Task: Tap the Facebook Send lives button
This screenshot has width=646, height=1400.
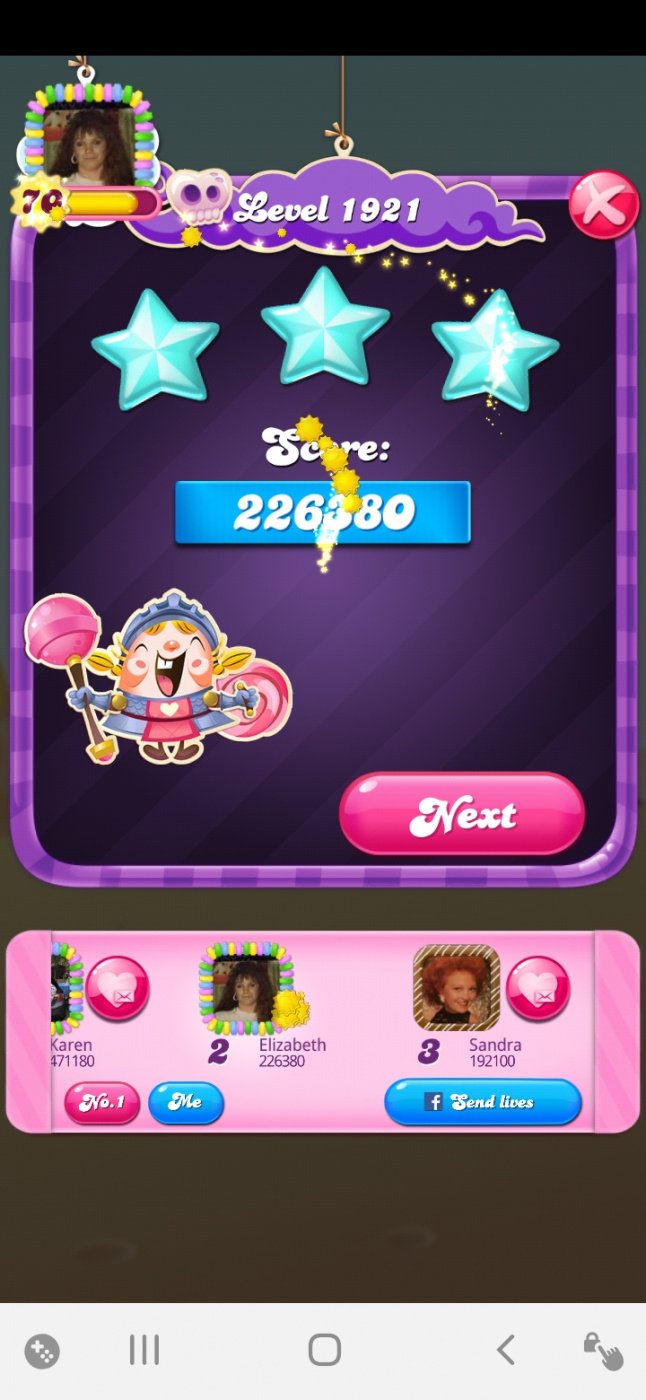Action: click(483, 1102)
